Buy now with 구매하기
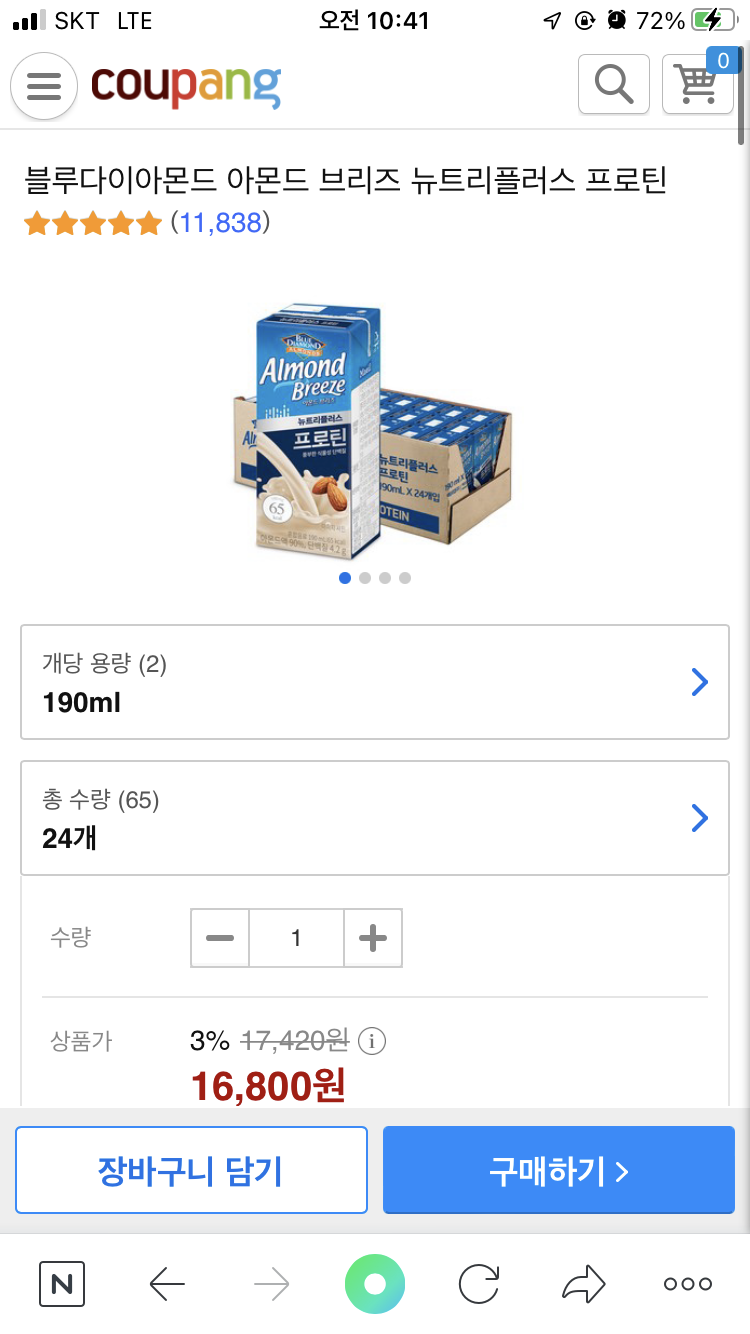This screenshot has height=1334, width=750. (x=559, y=1170)
